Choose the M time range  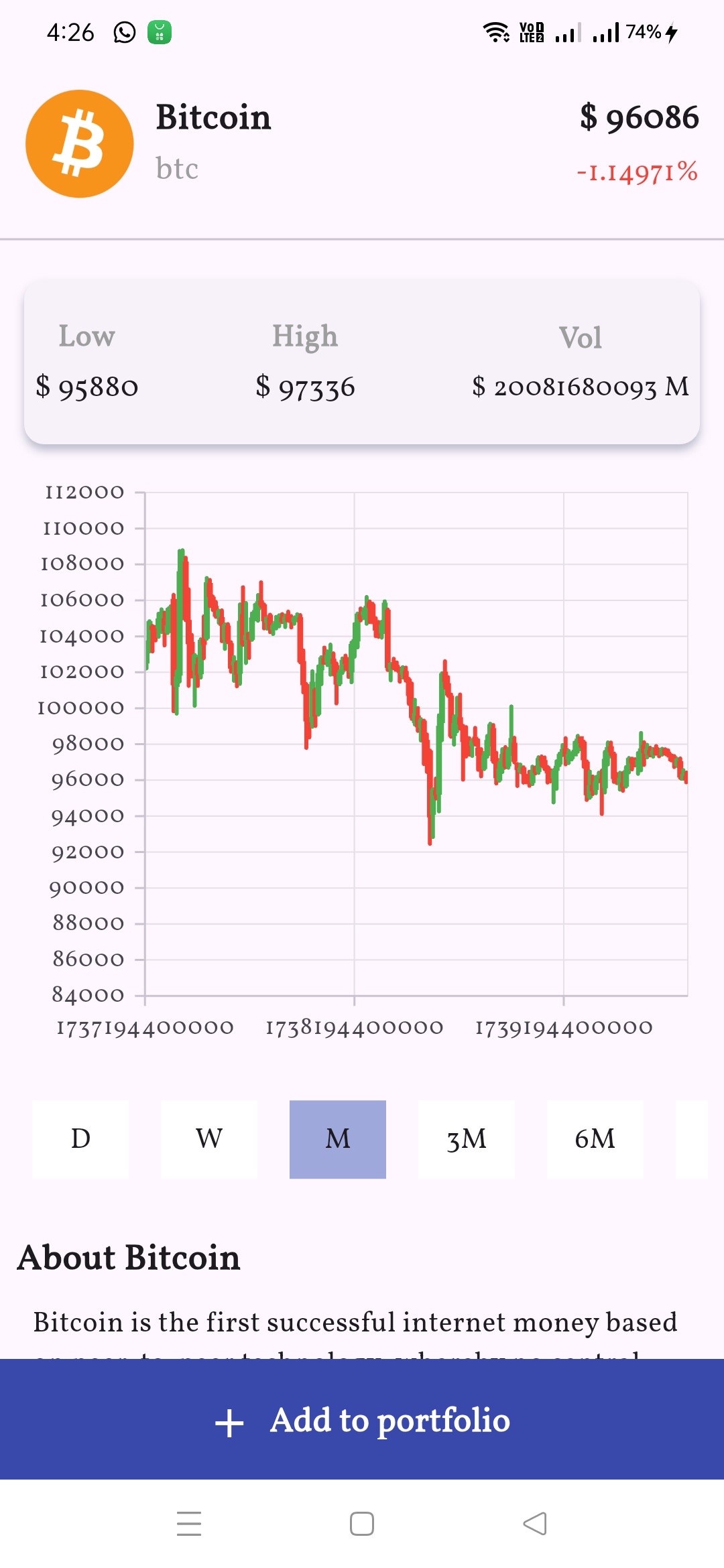[x=338, y=1139]
